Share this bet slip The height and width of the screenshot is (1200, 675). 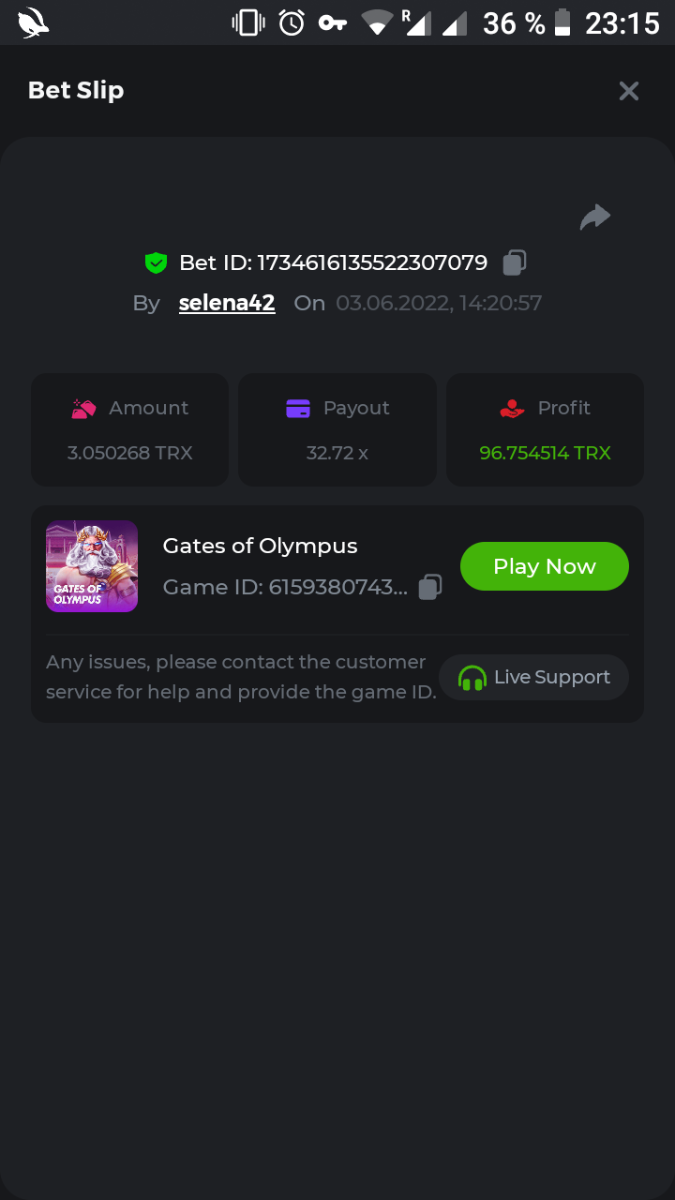click(595, 217)
